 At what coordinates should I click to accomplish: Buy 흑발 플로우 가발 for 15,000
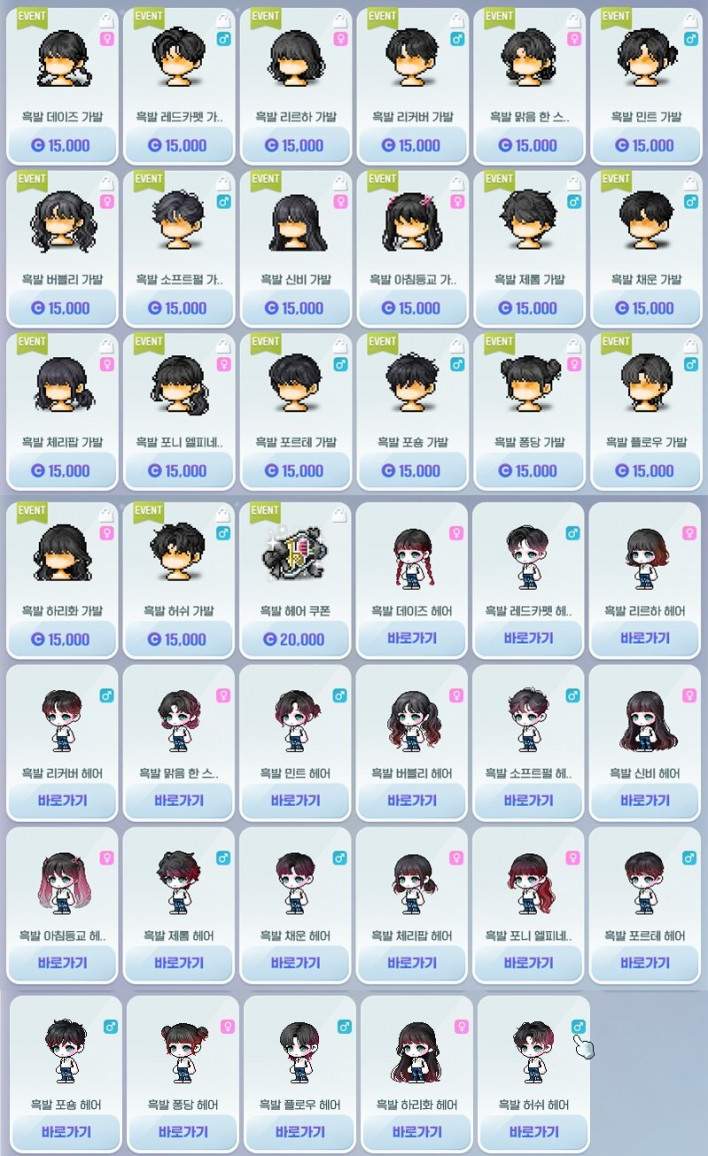(x=646, y=470)
